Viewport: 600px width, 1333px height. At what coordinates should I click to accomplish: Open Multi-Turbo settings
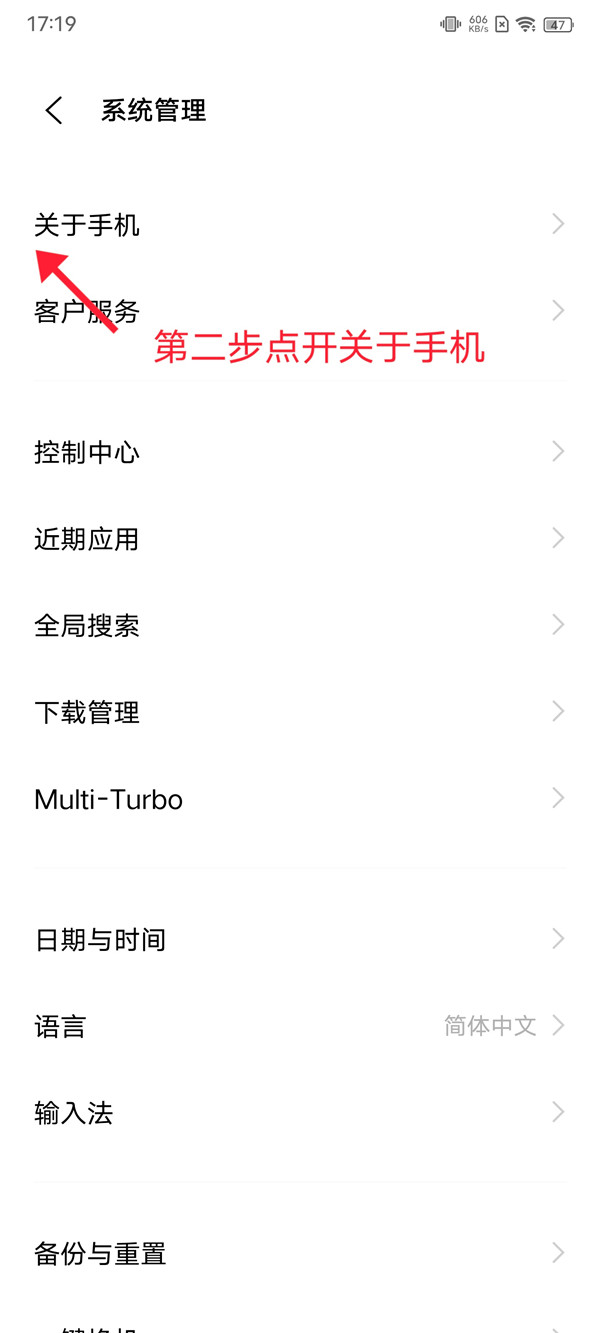[x=300, y=799]
